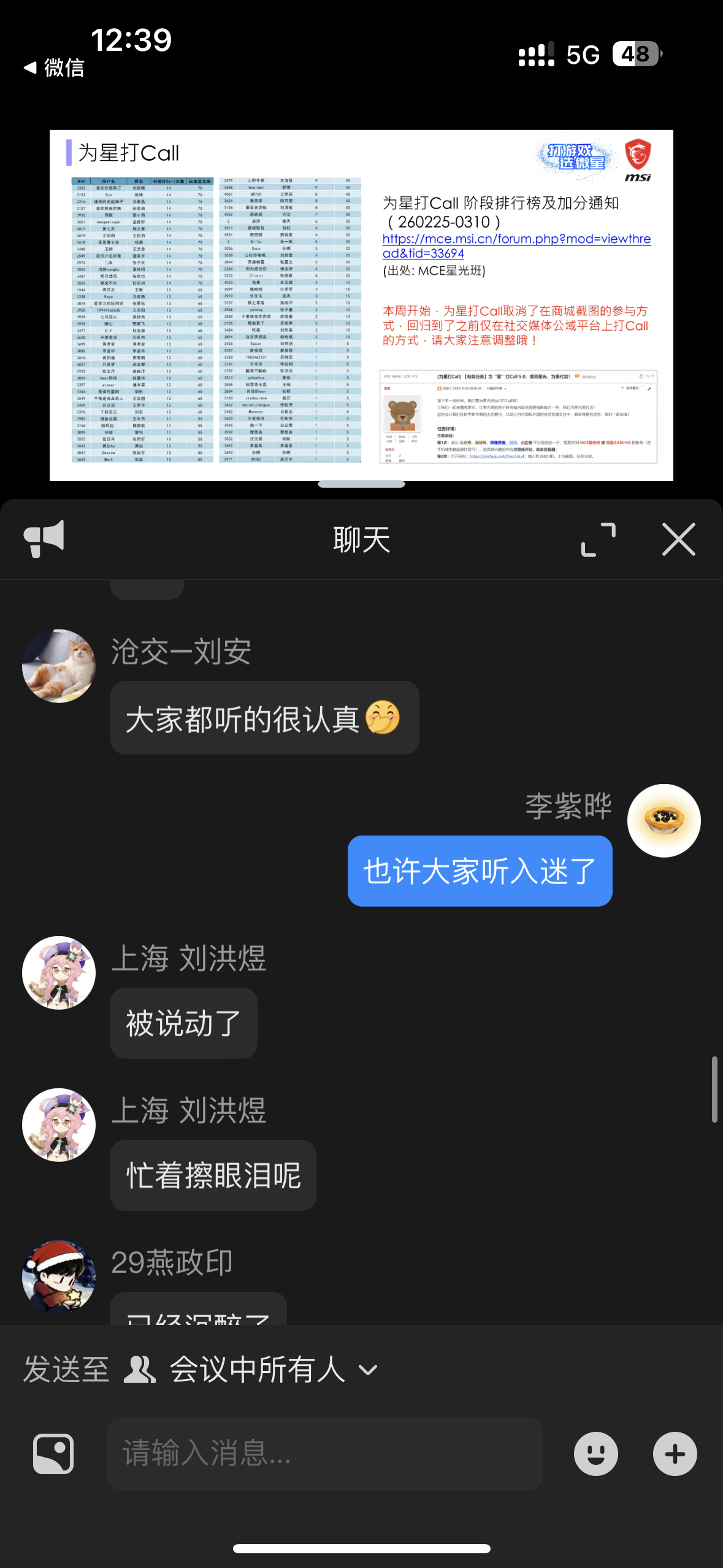Open 29燕政印's Santa hat avatar
The image size is (723, 1568).
pyautogui.click(x=59, y=1276)
